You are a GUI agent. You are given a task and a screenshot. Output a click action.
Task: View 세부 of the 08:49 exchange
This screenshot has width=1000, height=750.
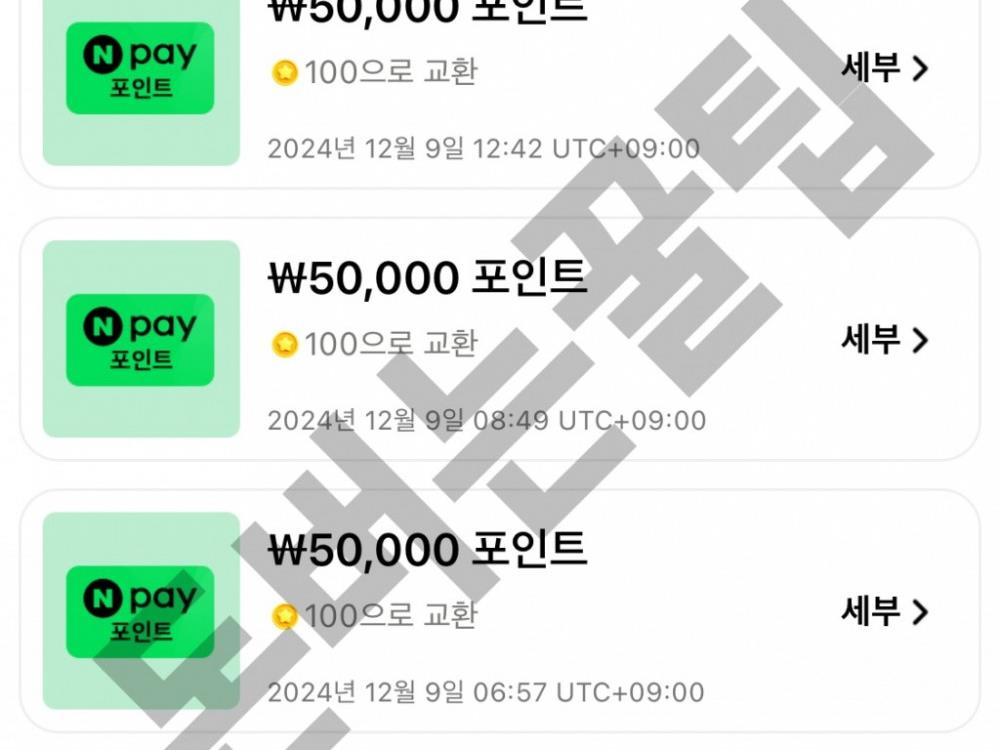coord(885,340)
